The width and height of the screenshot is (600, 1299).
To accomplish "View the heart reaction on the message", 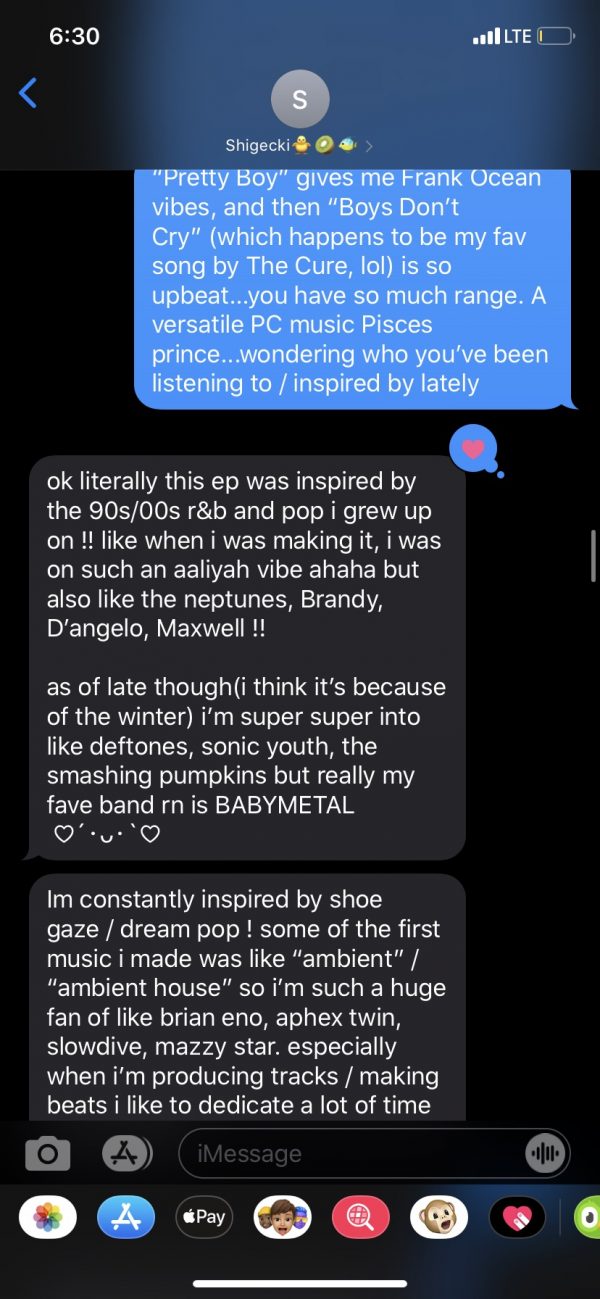I will click(x=472, y=447).
